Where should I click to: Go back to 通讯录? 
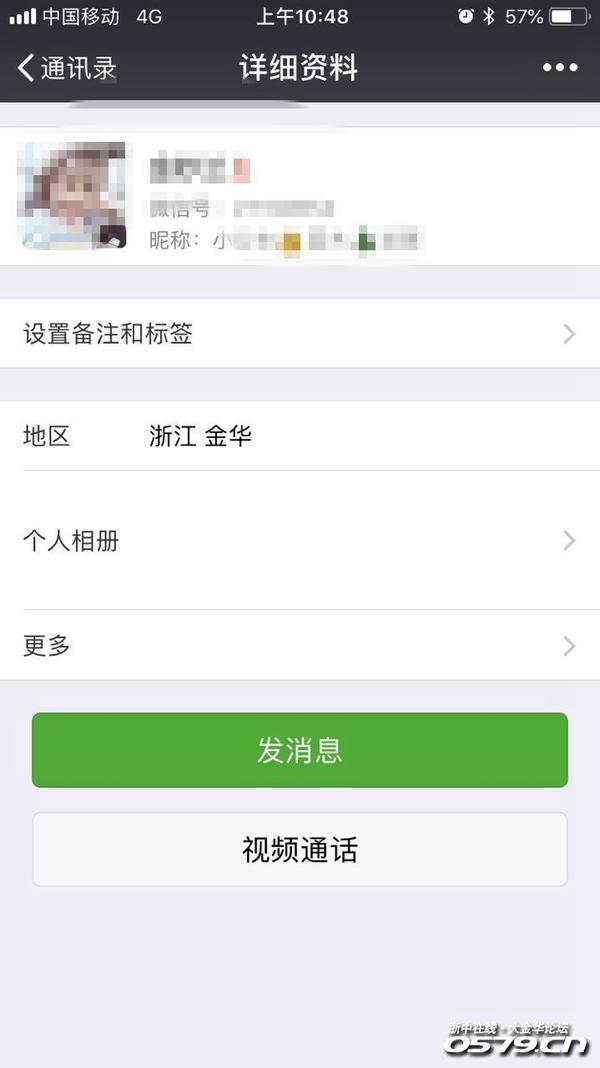coord(66,68)
